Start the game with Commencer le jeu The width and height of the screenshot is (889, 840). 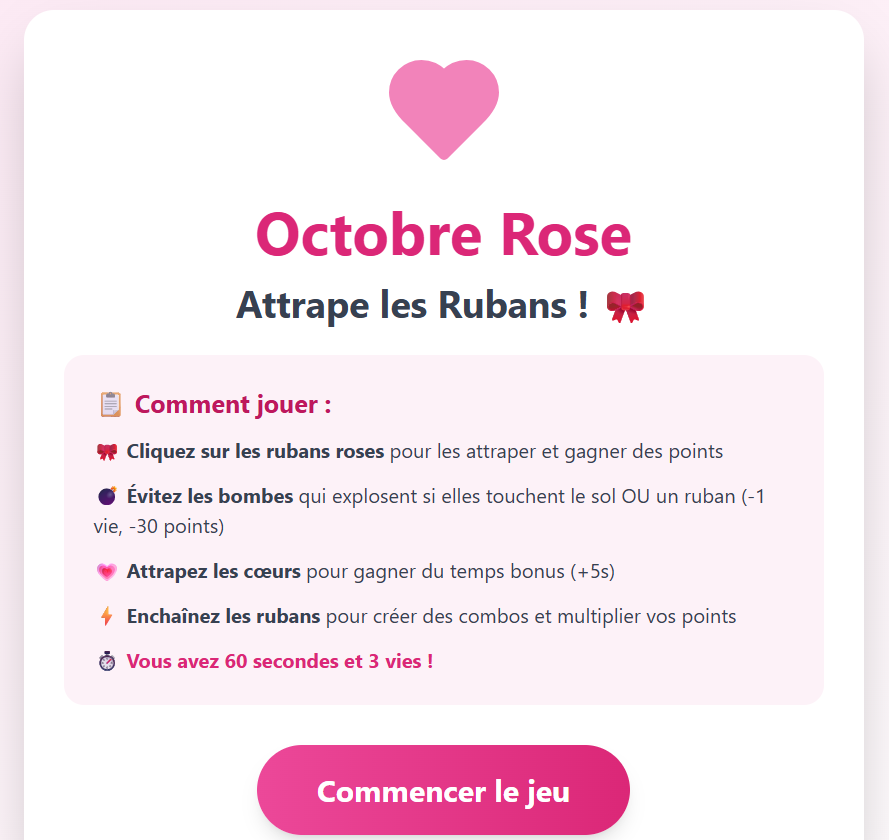[x=443, y=791]
